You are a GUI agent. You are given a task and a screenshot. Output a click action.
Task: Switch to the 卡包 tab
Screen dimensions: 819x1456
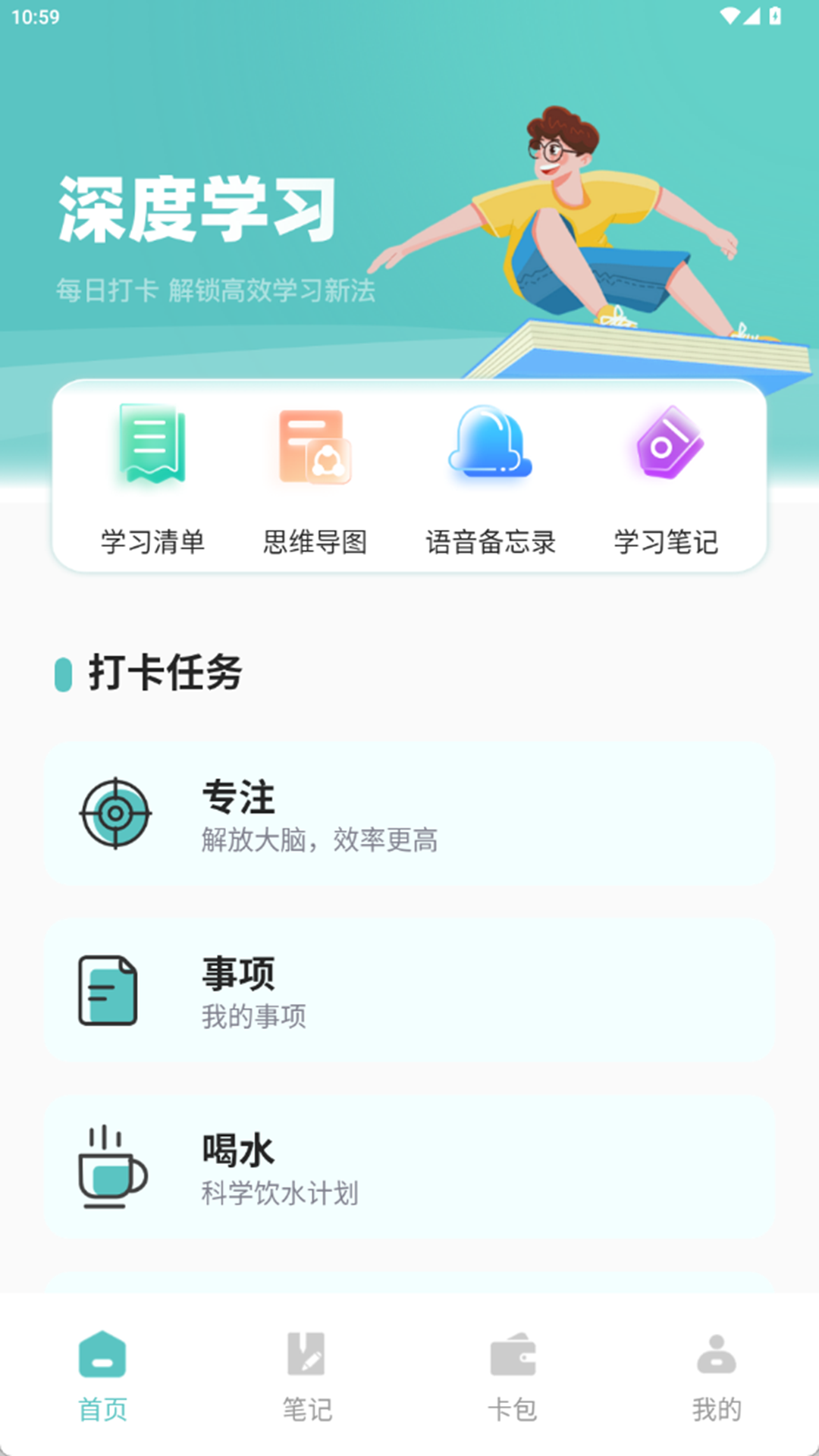pos(510,1380)
